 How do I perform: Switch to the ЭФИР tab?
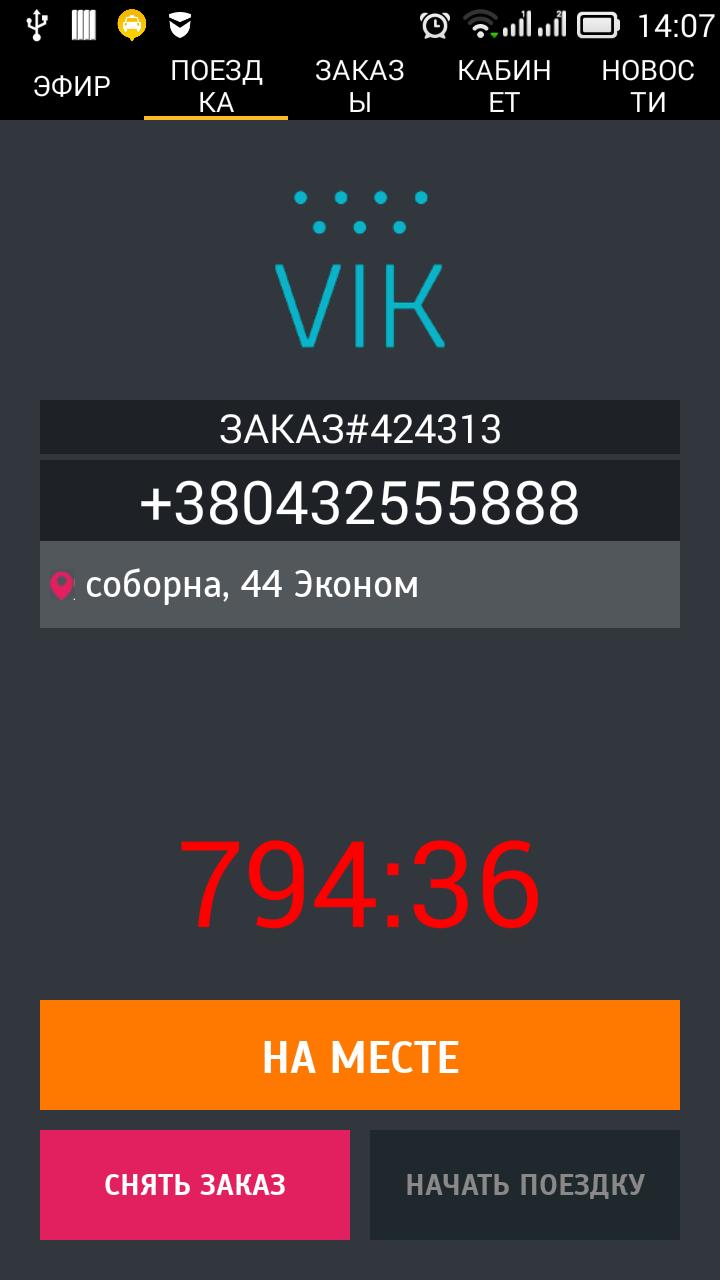(x=72, y=86)
